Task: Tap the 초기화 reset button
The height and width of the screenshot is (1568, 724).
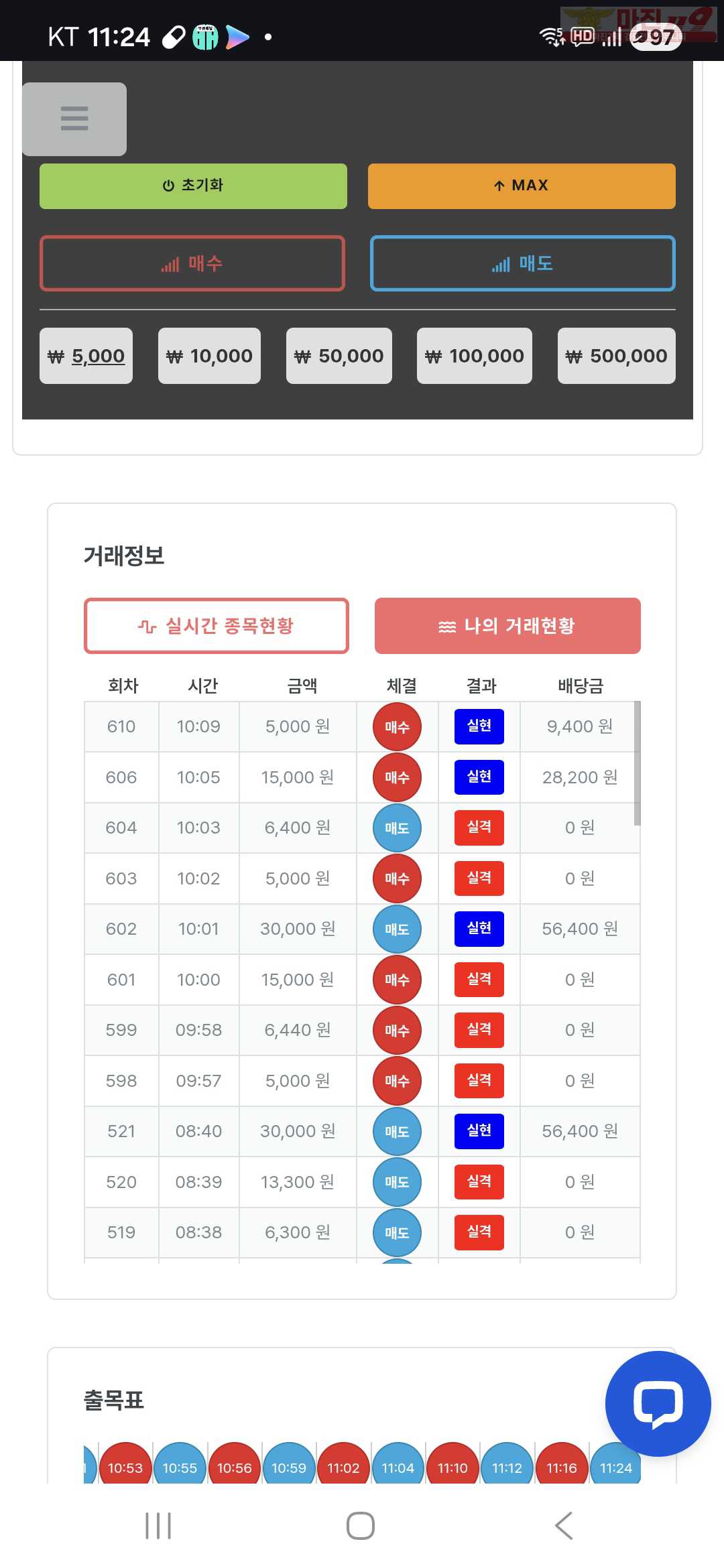Action: tap(193, 186)
